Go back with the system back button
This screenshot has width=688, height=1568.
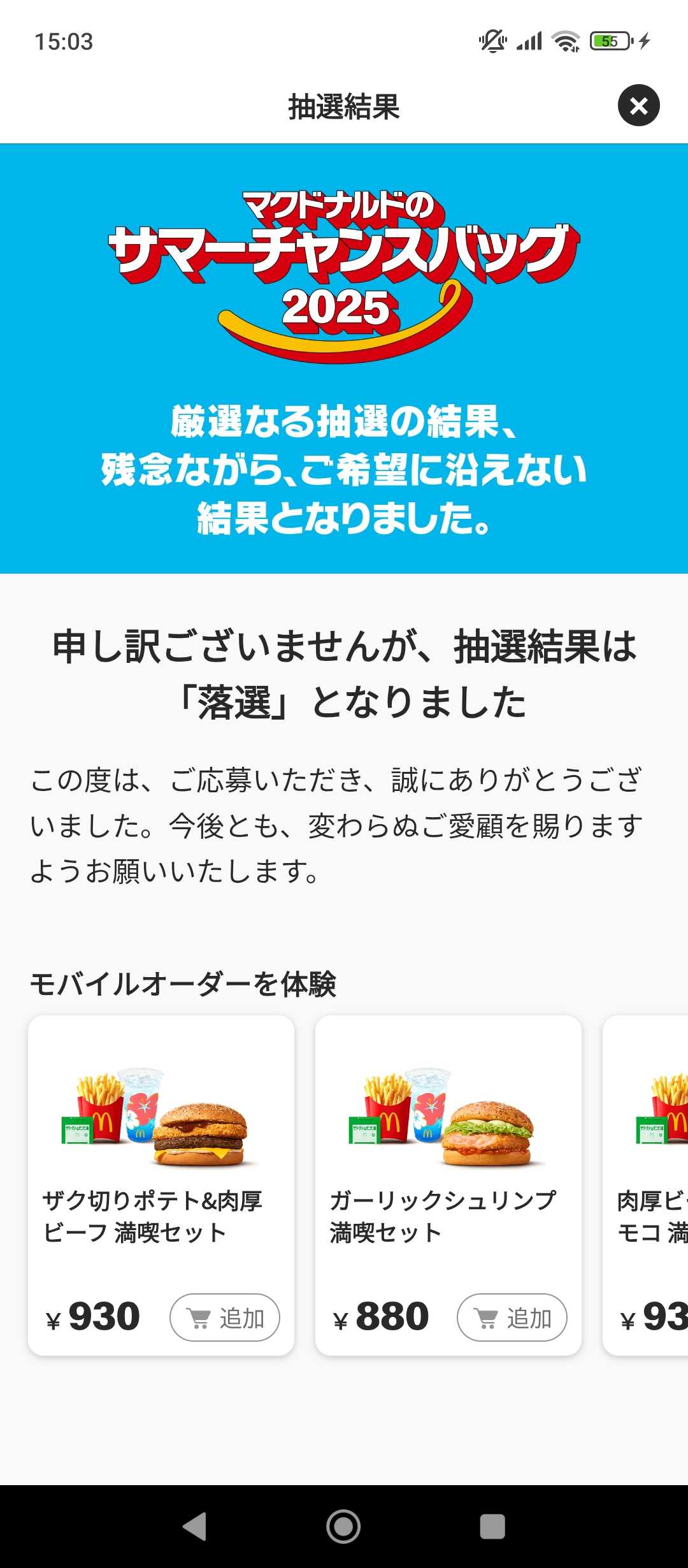pos(194,1527)
